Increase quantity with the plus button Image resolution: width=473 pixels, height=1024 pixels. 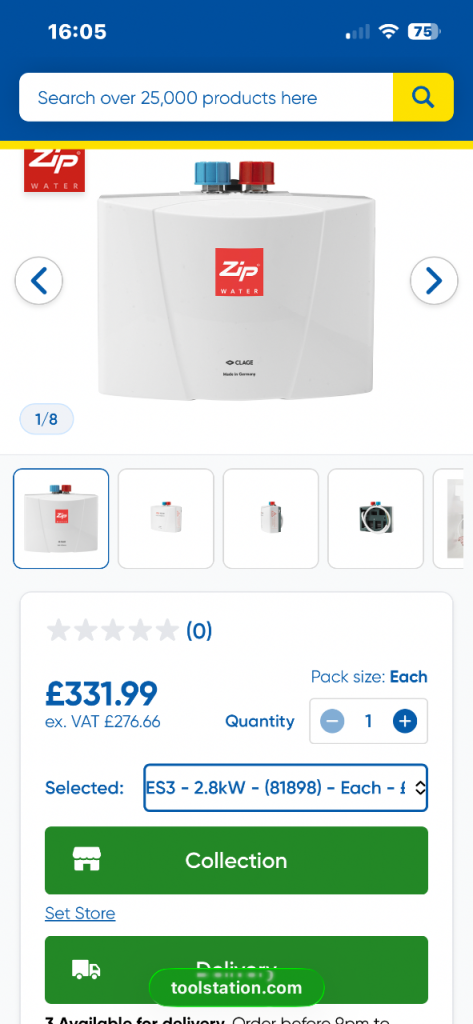405,721
